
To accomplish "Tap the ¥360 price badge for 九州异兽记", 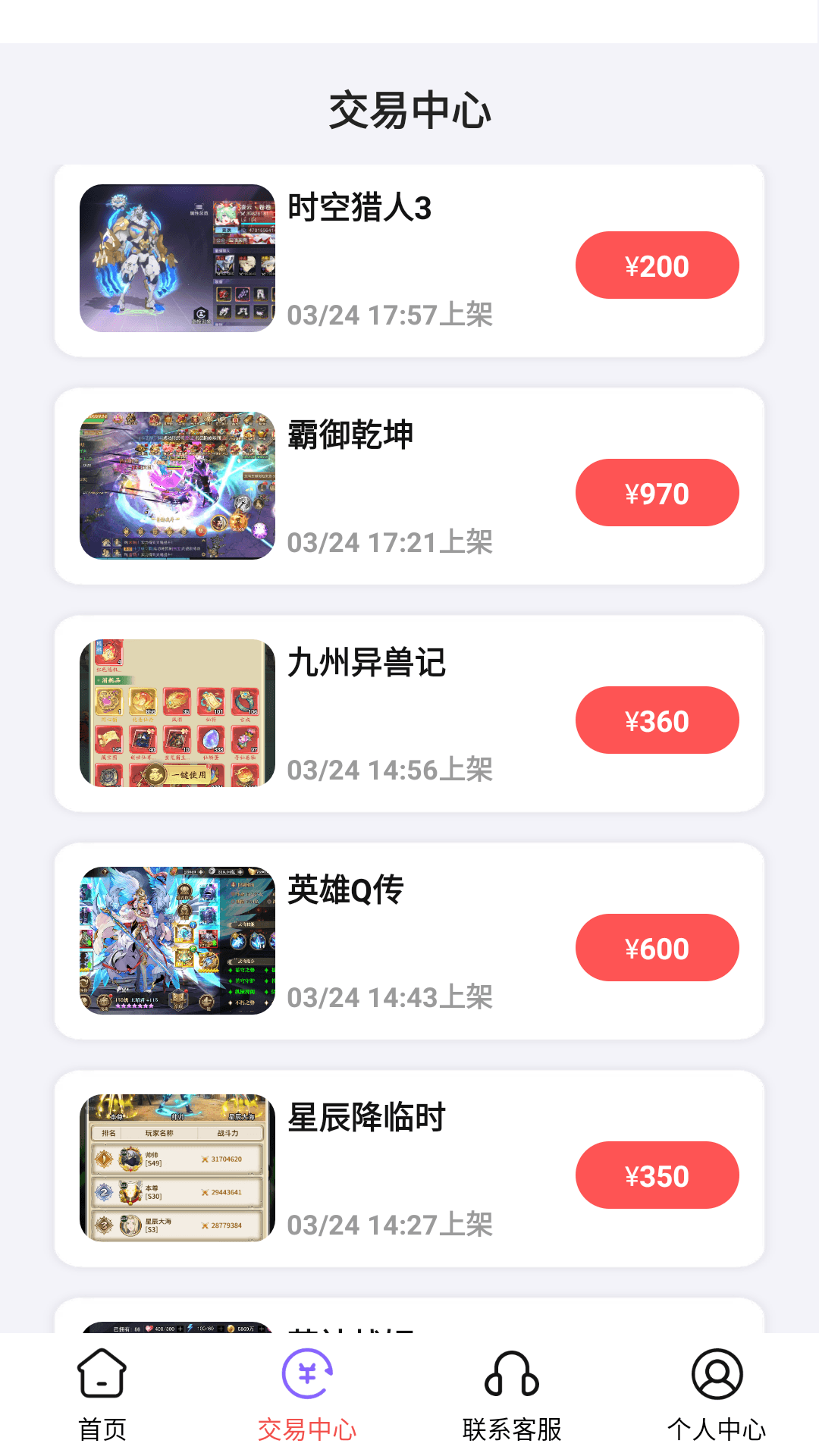I will click(657, 720).
